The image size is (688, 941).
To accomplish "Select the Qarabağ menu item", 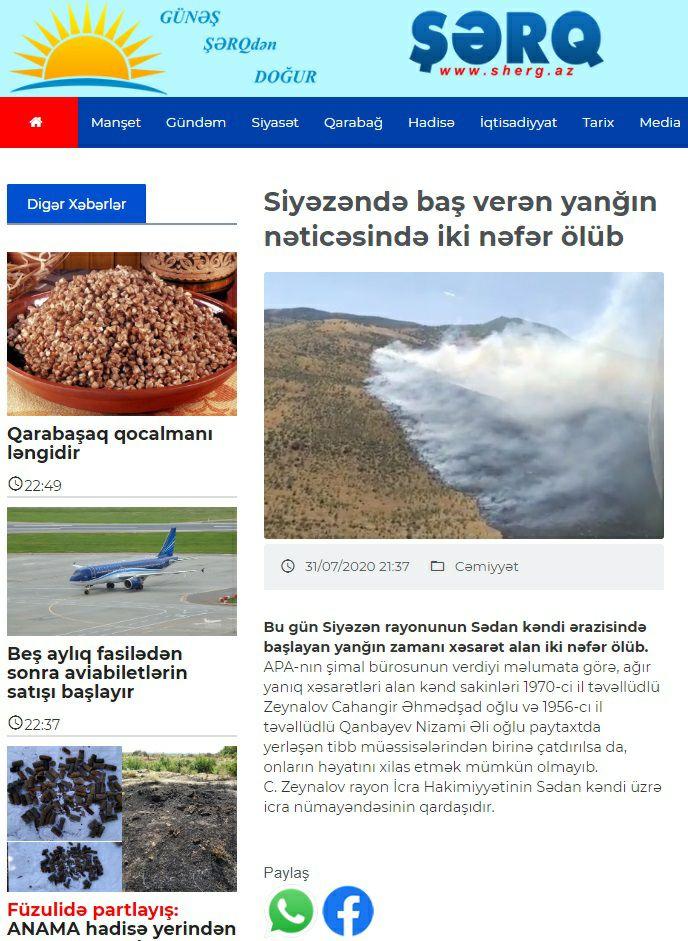I will [353, 122].
